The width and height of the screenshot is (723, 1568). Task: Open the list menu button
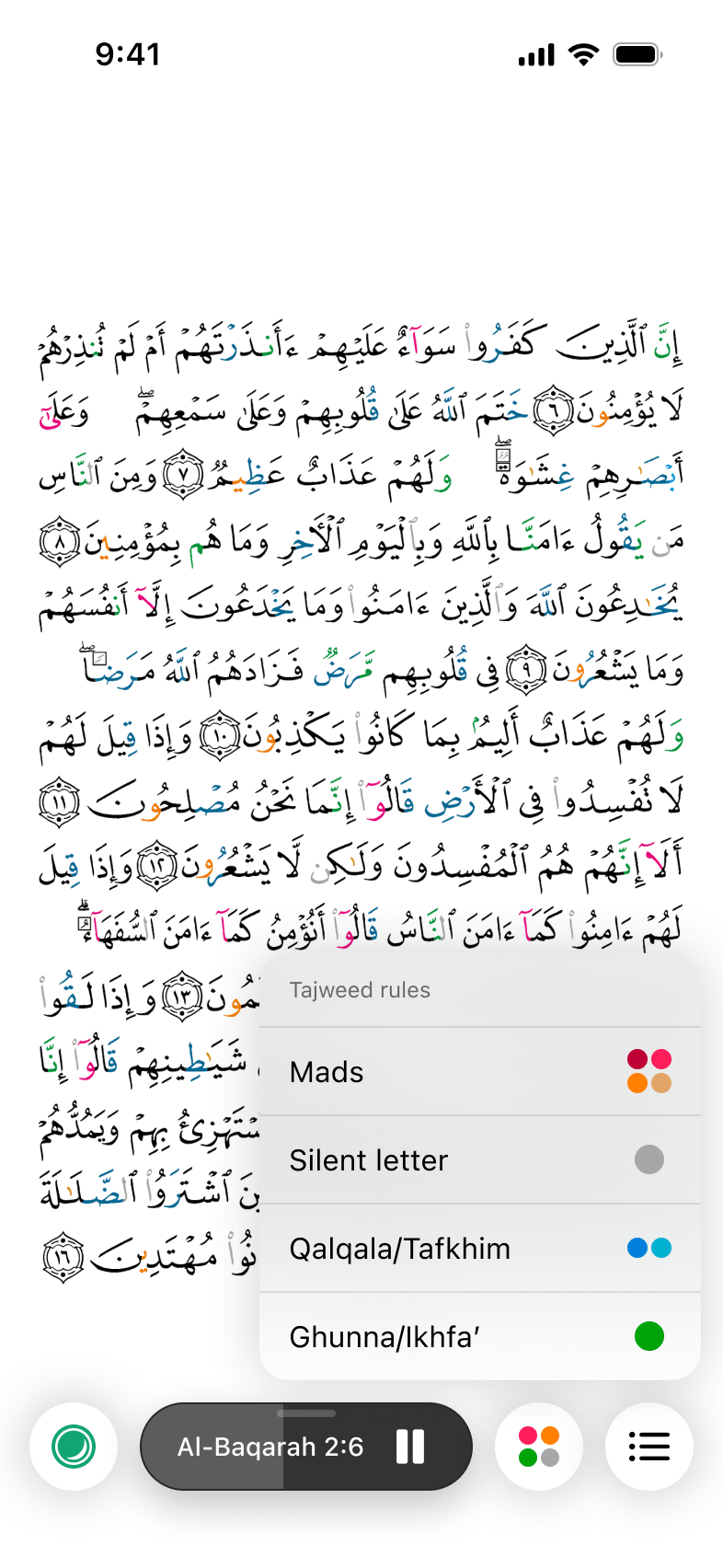pyautogui.click(x=649, y=1447)
